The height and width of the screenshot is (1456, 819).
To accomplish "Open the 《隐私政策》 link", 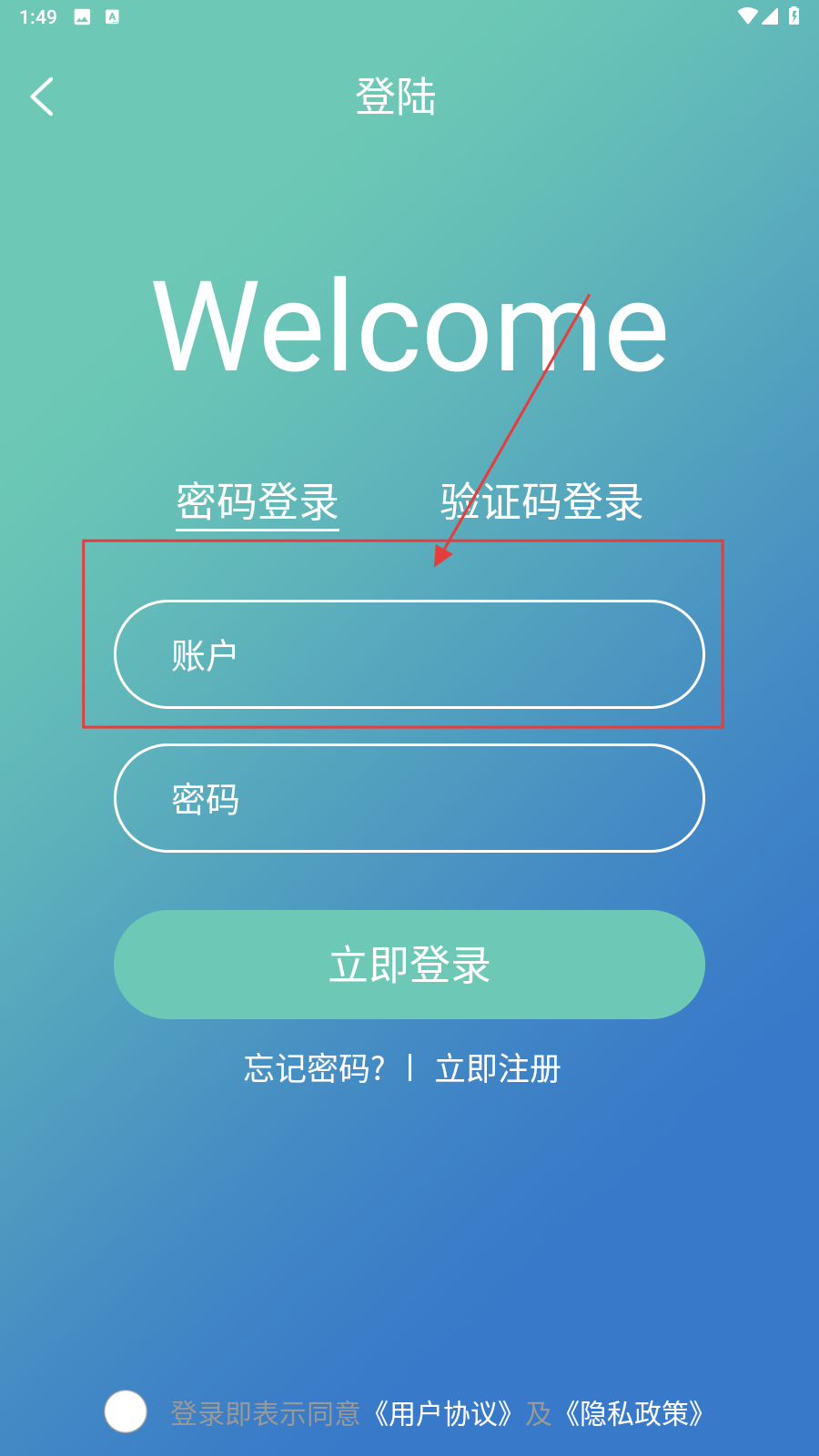I will point(634,1413).
